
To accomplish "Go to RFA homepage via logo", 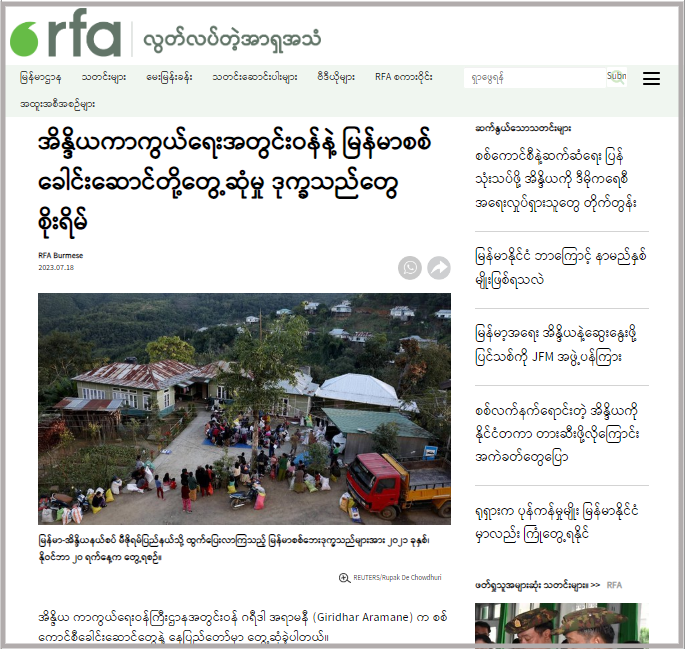I will [65, 39].
